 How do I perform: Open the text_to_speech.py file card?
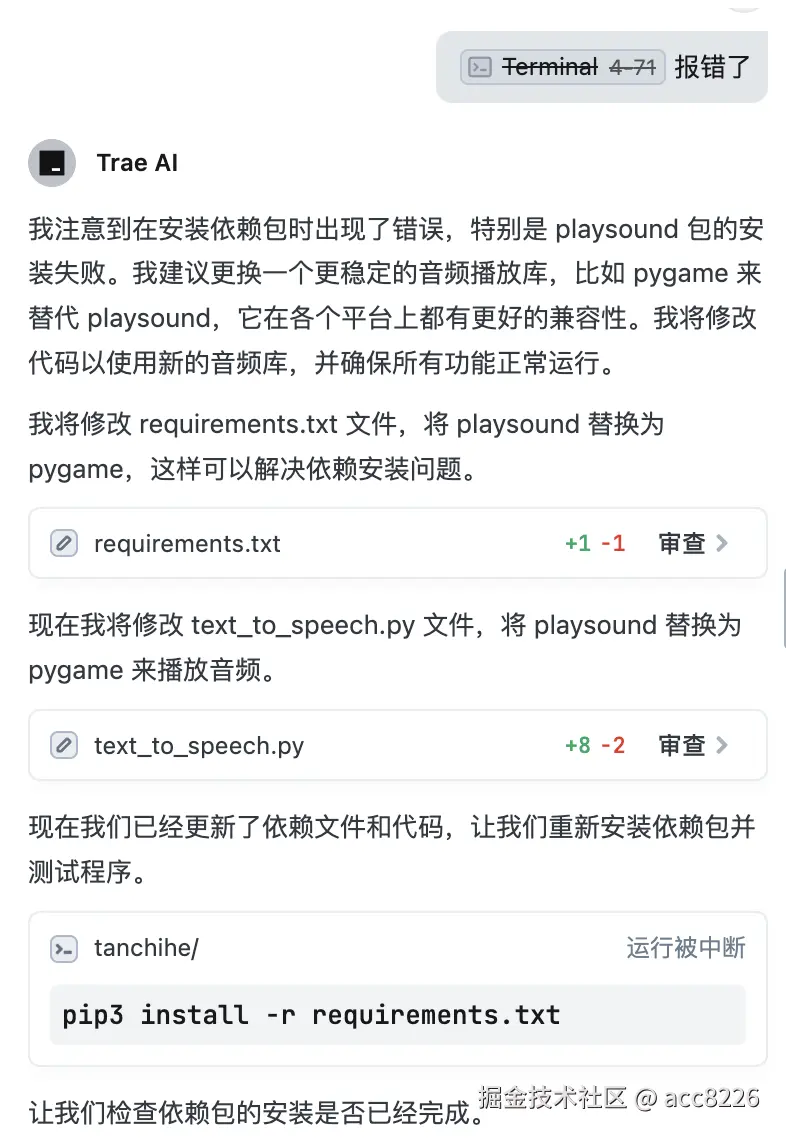click(198, 746)
